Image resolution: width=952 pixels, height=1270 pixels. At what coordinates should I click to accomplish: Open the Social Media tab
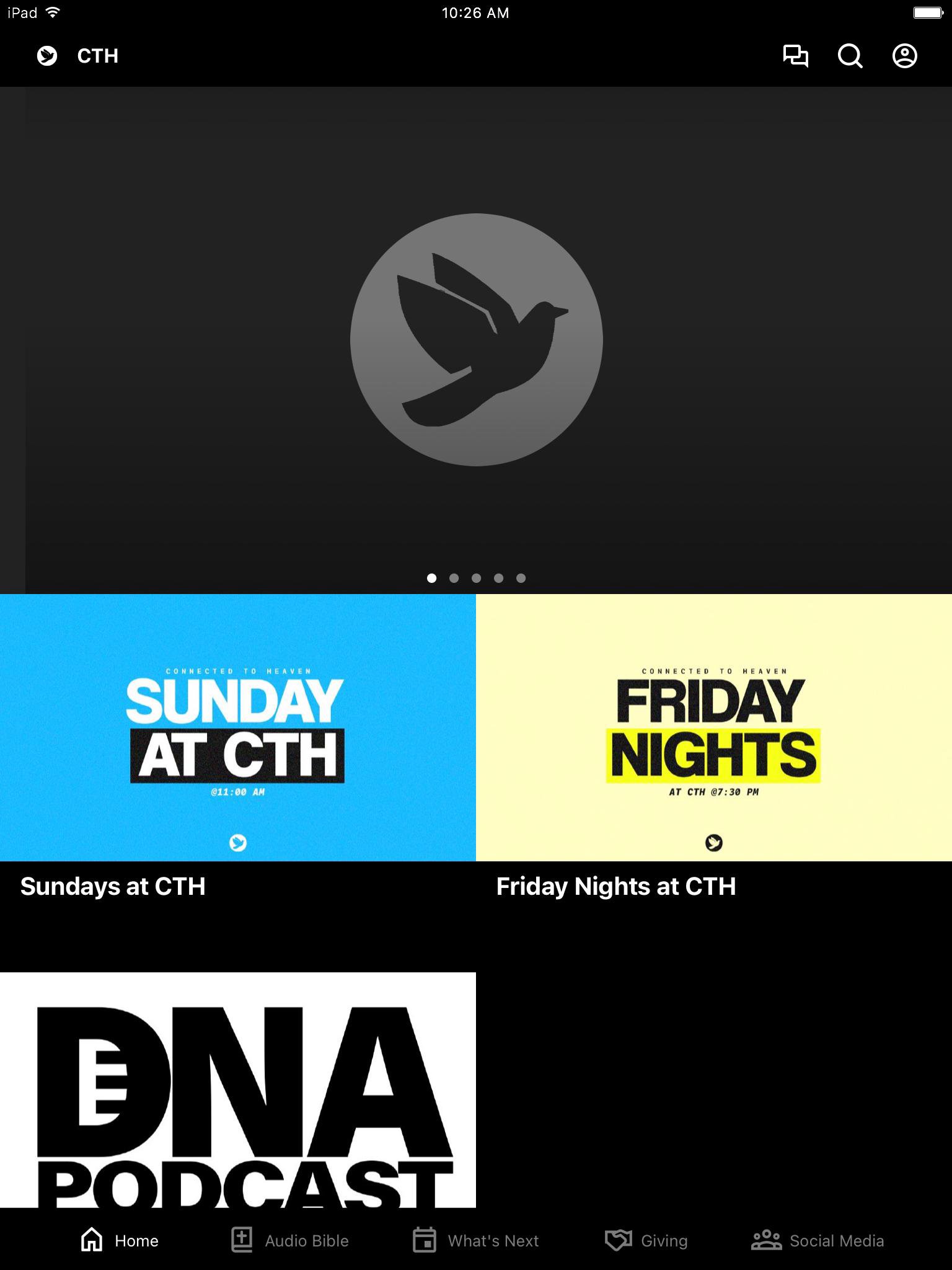click(818, 1240)
